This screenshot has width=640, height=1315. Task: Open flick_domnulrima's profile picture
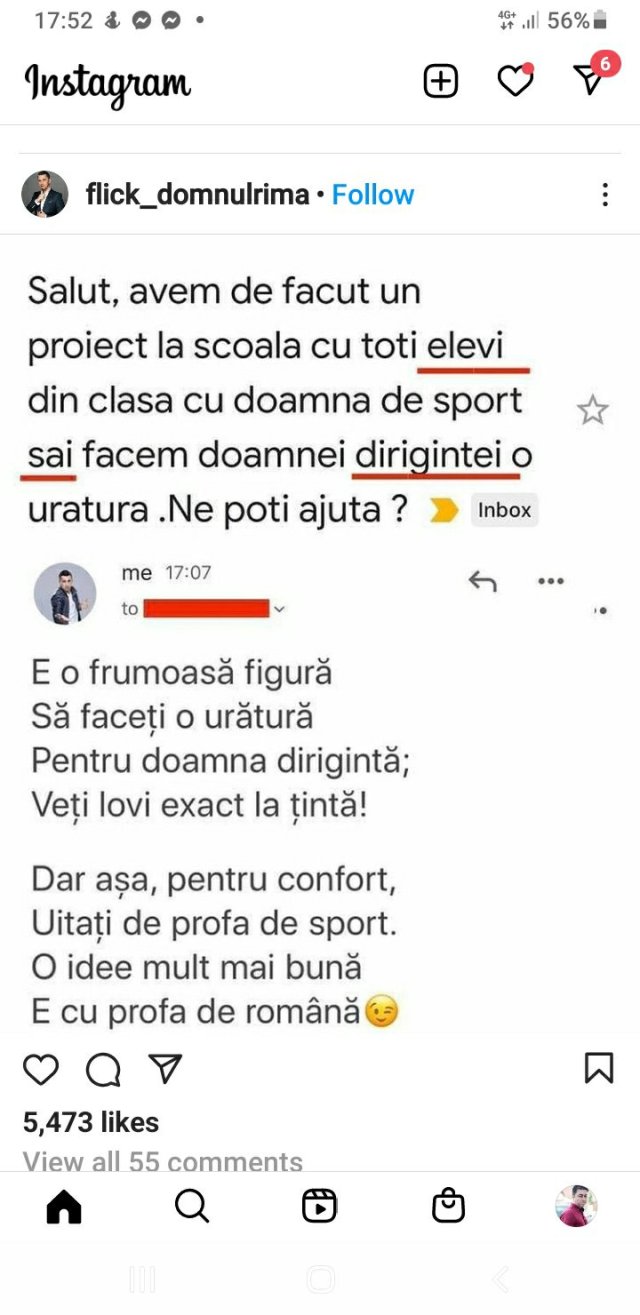[45, 195]
